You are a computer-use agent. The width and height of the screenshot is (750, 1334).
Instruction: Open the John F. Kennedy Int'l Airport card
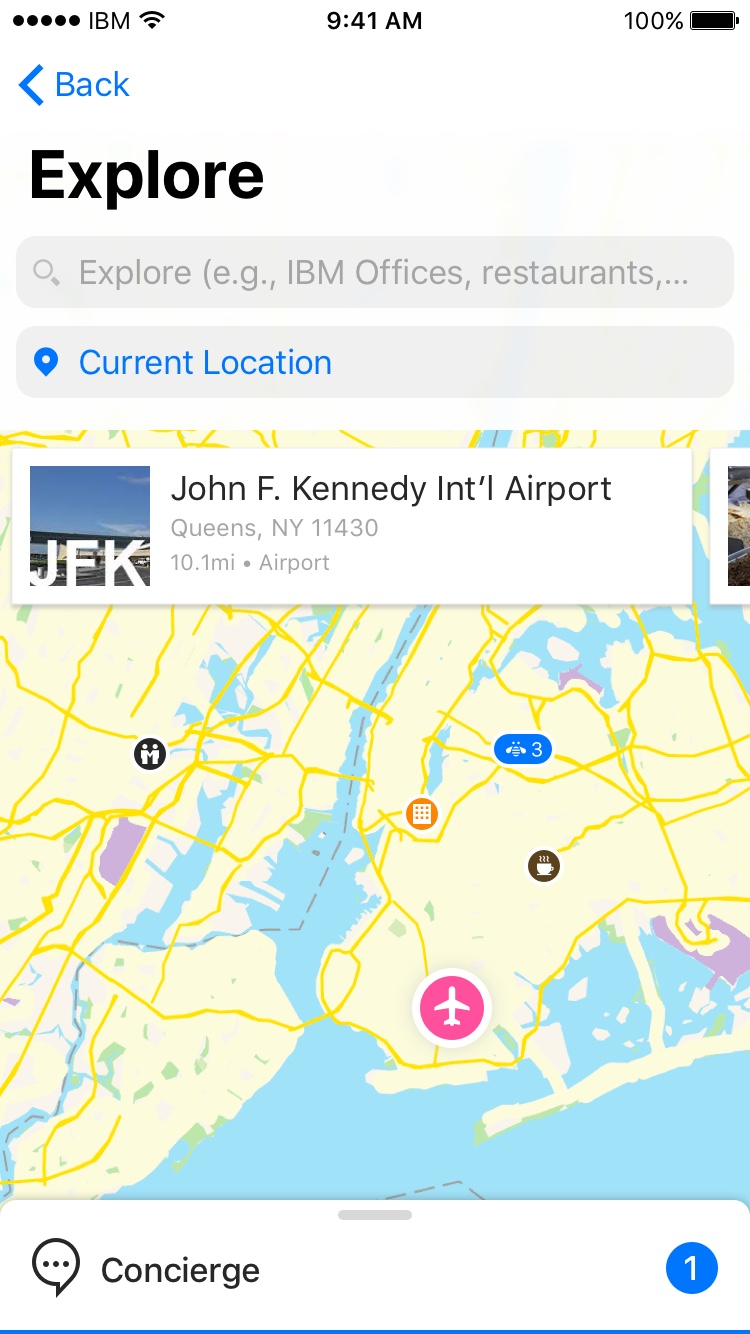coord(352,526)
